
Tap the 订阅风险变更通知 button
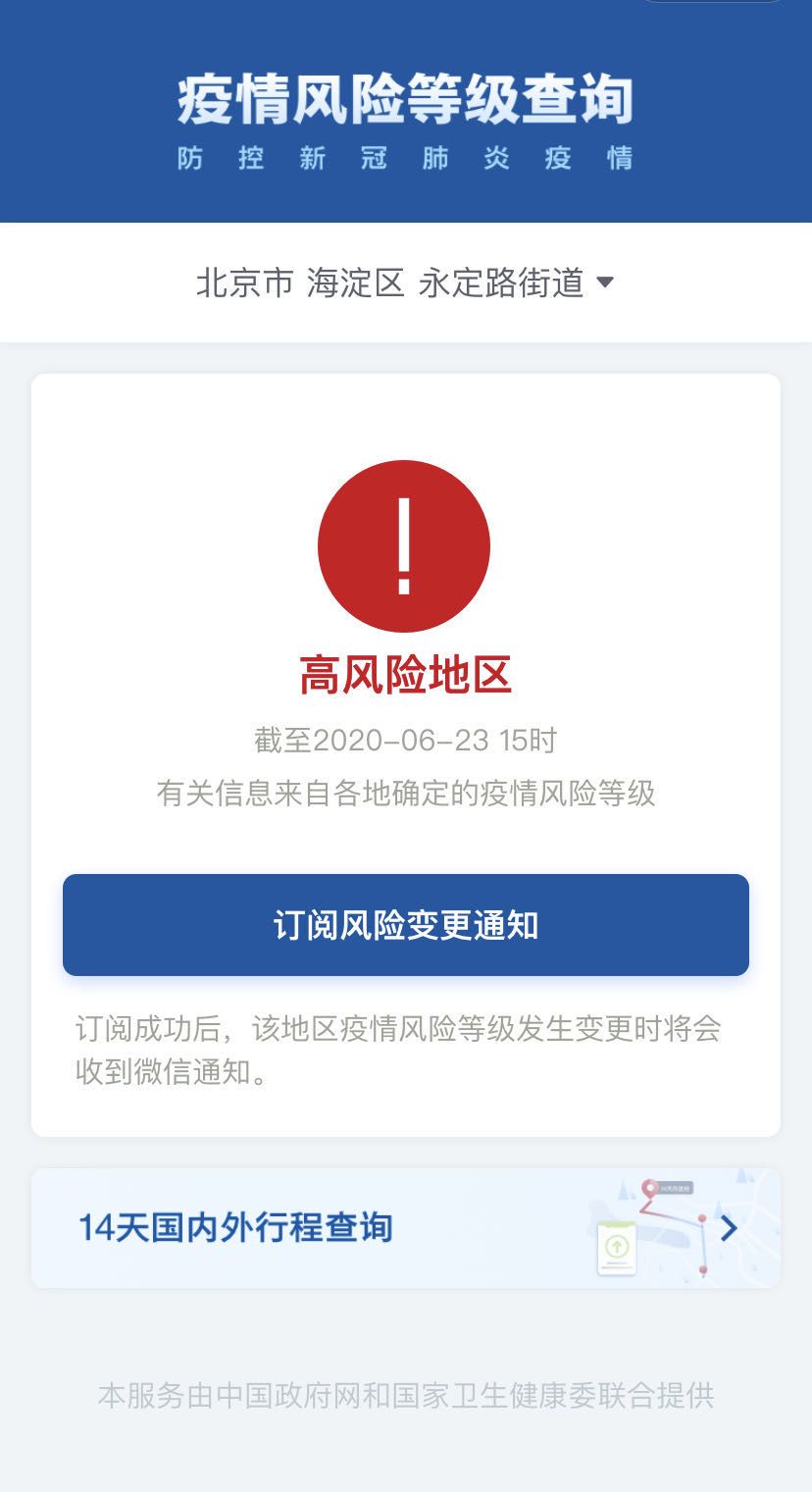[405, 925]
